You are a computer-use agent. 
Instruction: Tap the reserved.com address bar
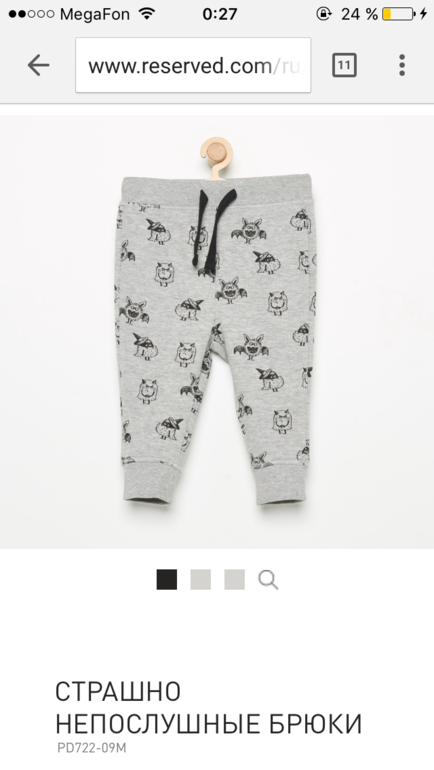coord(193,65)
